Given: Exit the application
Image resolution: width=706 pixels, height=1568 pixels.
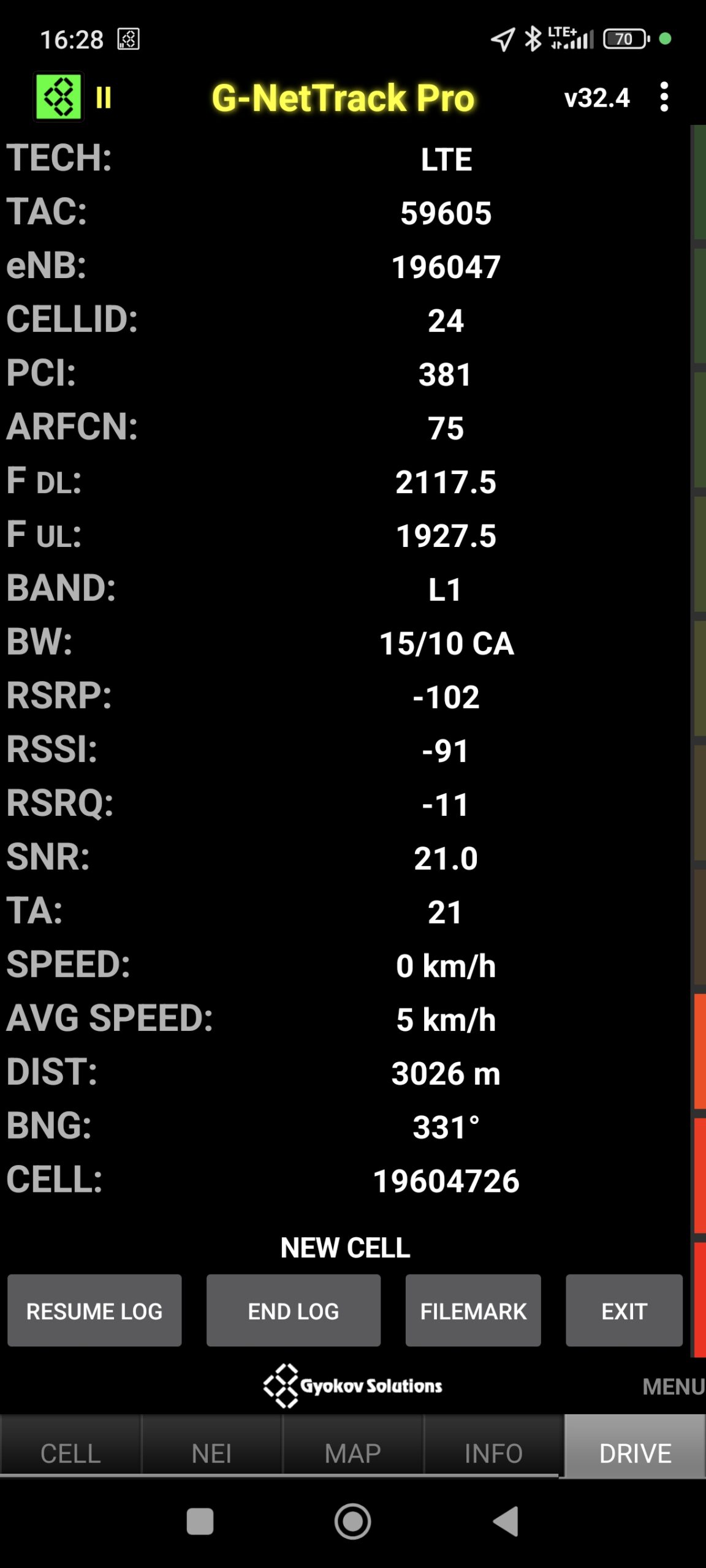Looking at the screenshot, I should pyautogui.click(x=623, y=1311).
